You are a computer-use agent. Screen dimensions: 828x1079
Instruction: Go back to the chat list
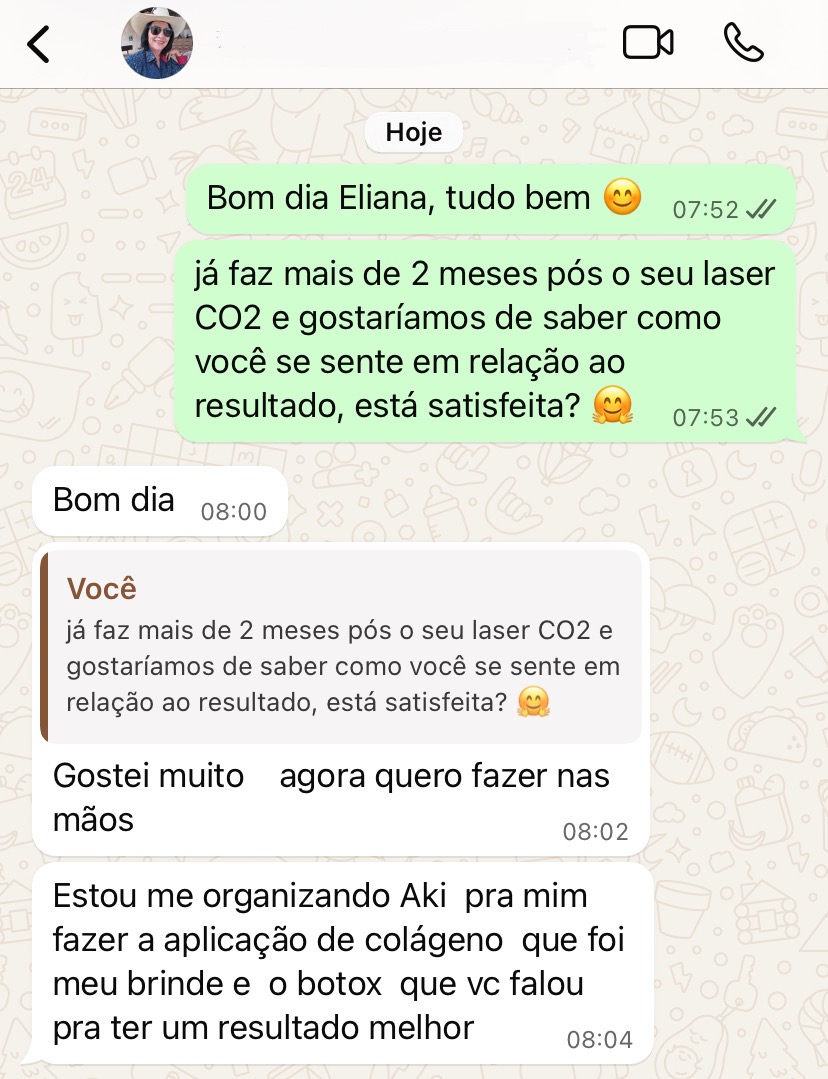(38, 44)
